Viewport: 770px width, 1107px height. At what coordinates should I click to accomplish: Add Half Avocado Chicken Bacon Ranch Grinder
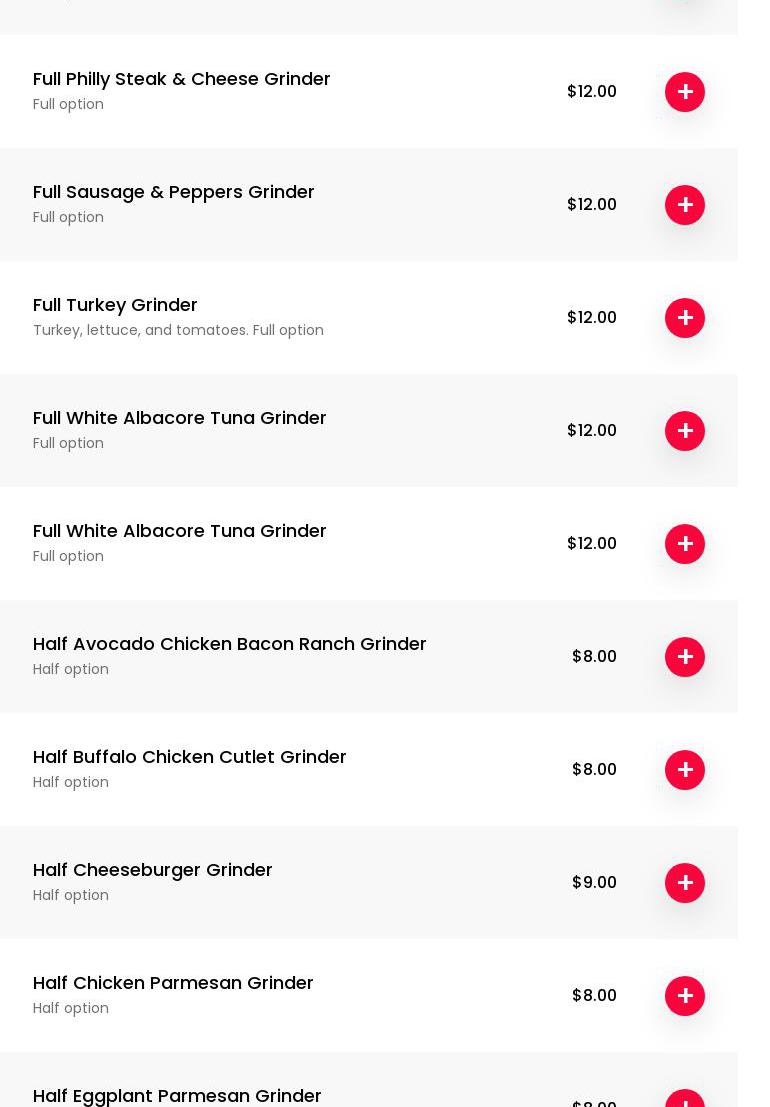[685, 657]
